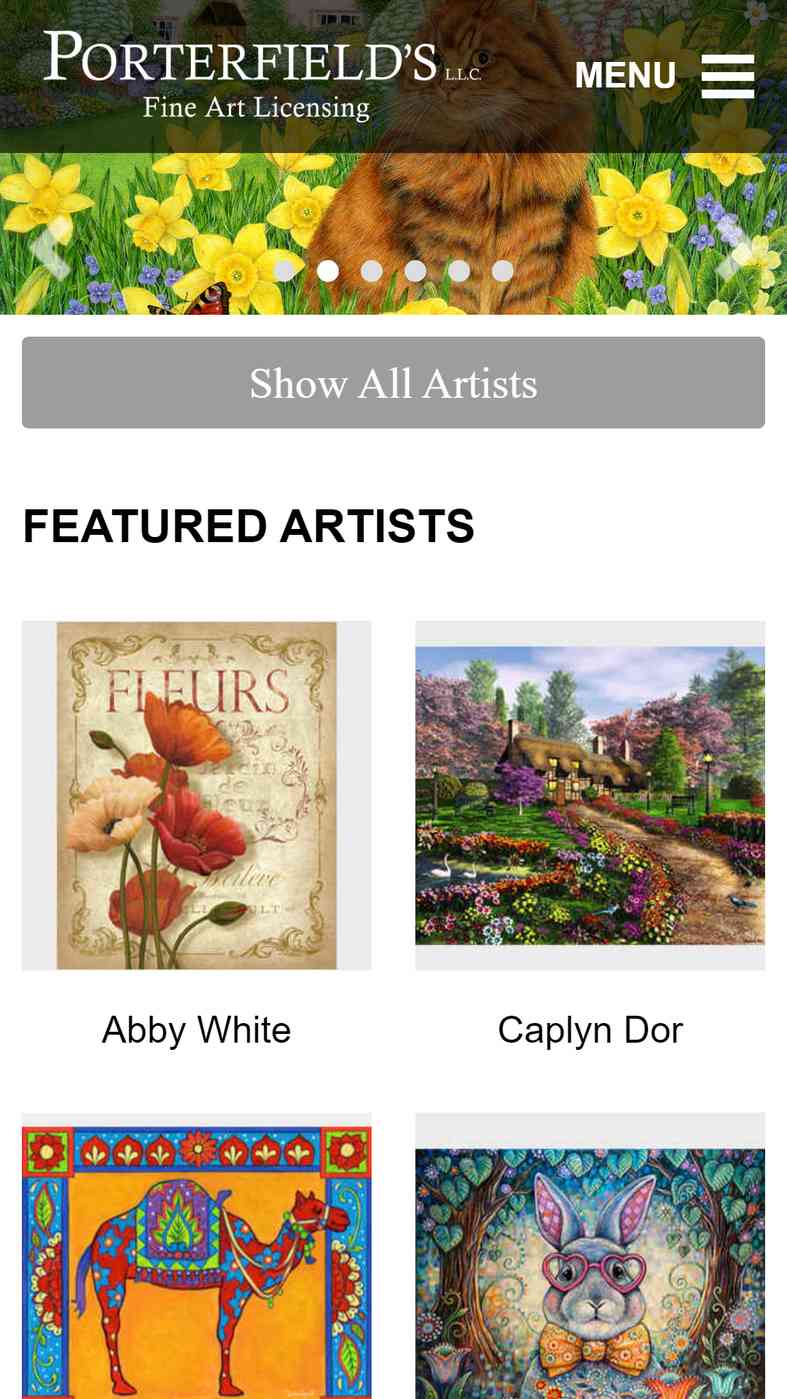Tap the Show All Artists button
787x1399 pixels.
click(393, 383)
